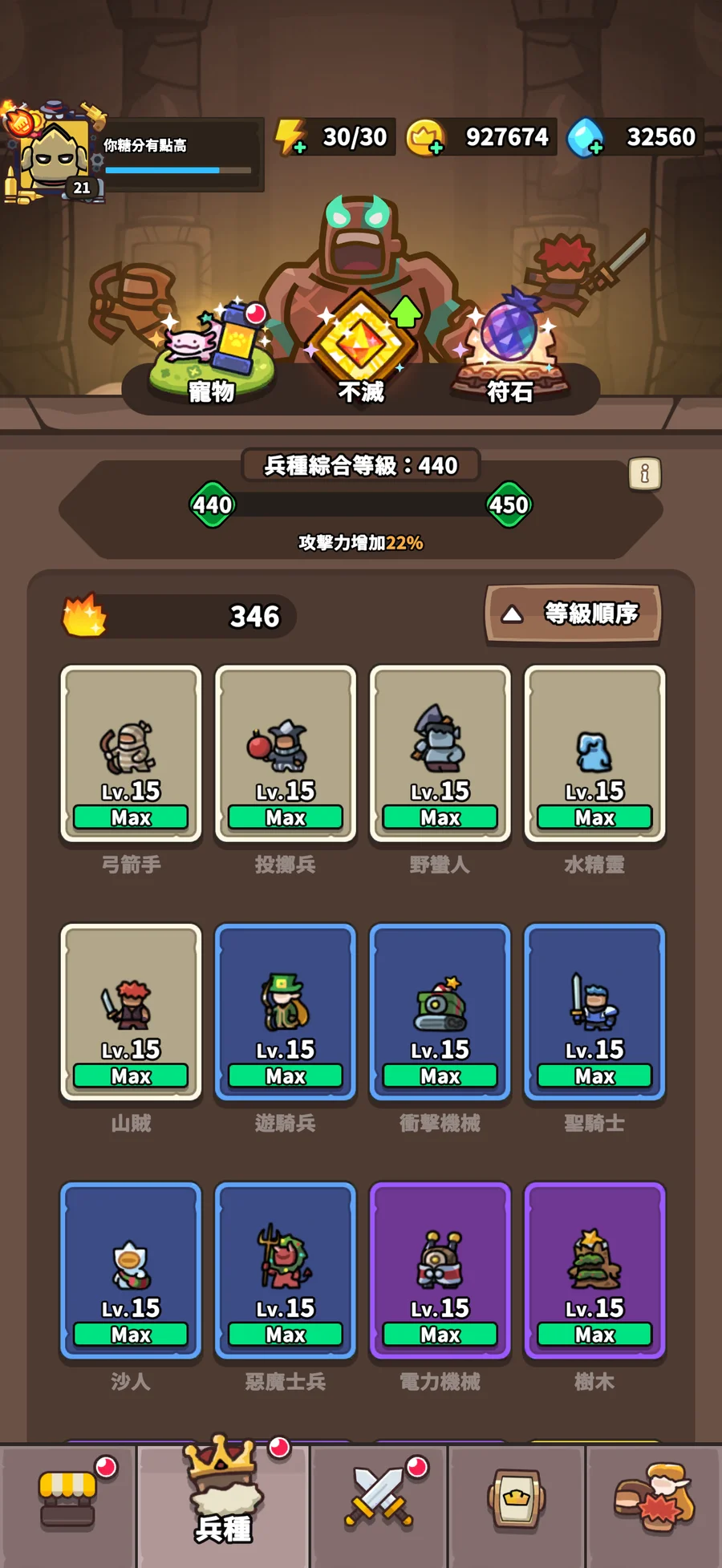Image resolution: width=722 pixels, height=1568 pixels.
Task: View the 聖騎士 troop card
Action: [594, 1012]
